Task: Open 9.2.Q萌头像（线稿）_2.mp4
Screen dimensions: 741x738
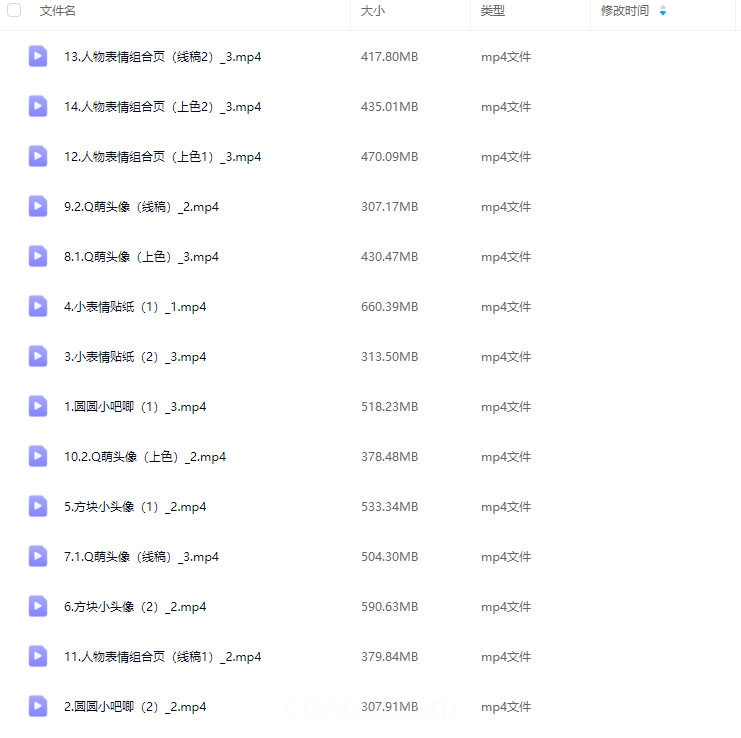Action: 141,207
